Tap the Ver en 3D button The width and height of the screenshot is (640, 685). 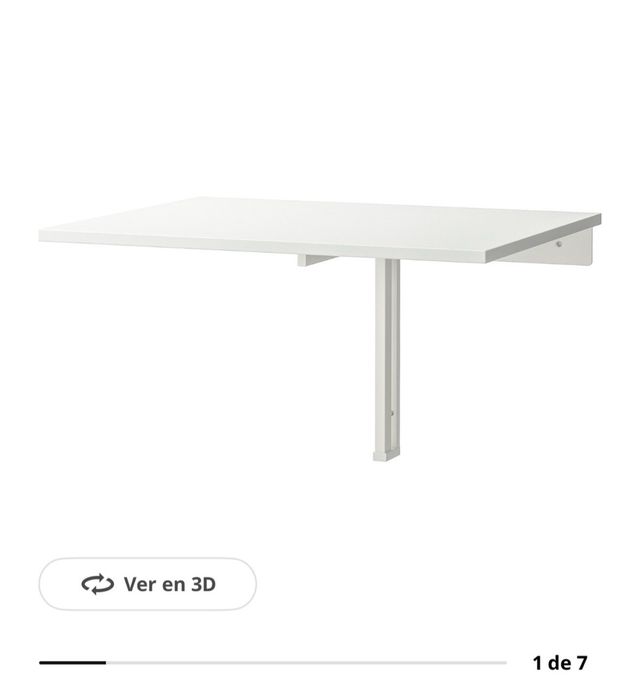coord(148,584)
